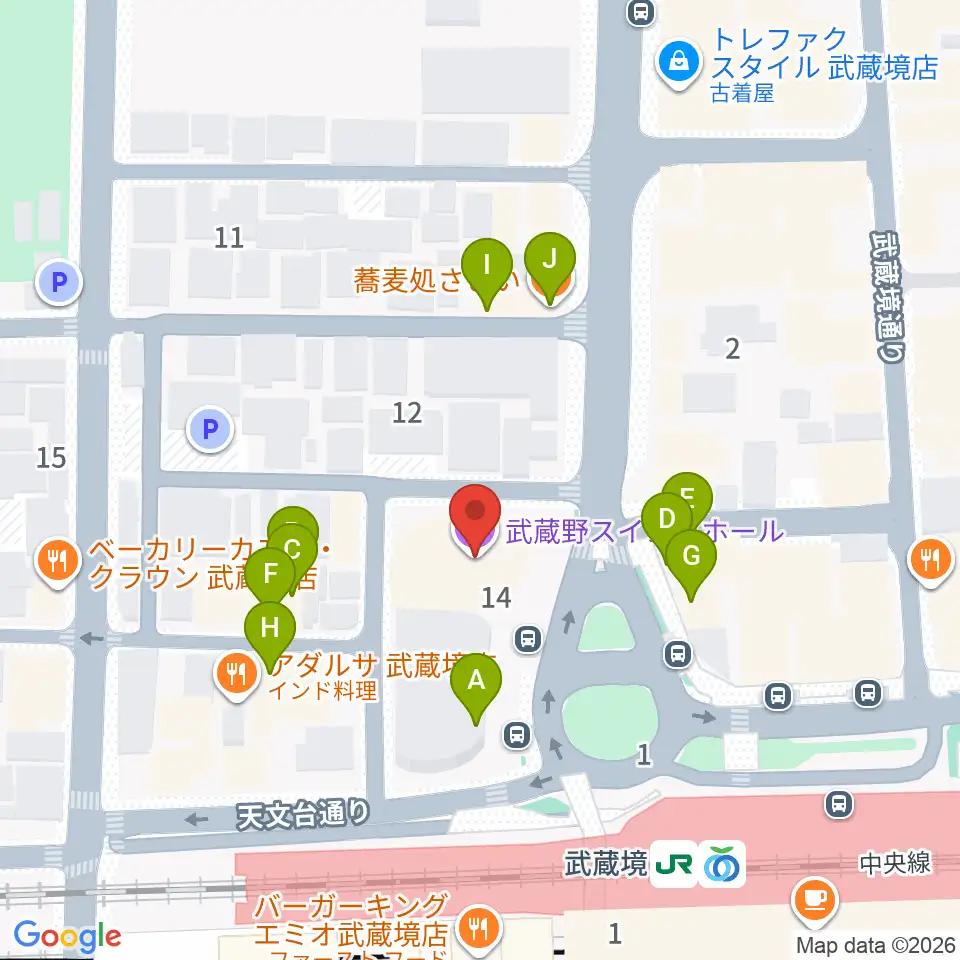Select the バーガーキング エミオ武蔵境店 pin
Image resolution: width=960 pixels, height=960 pixels.
coord(479,928)
